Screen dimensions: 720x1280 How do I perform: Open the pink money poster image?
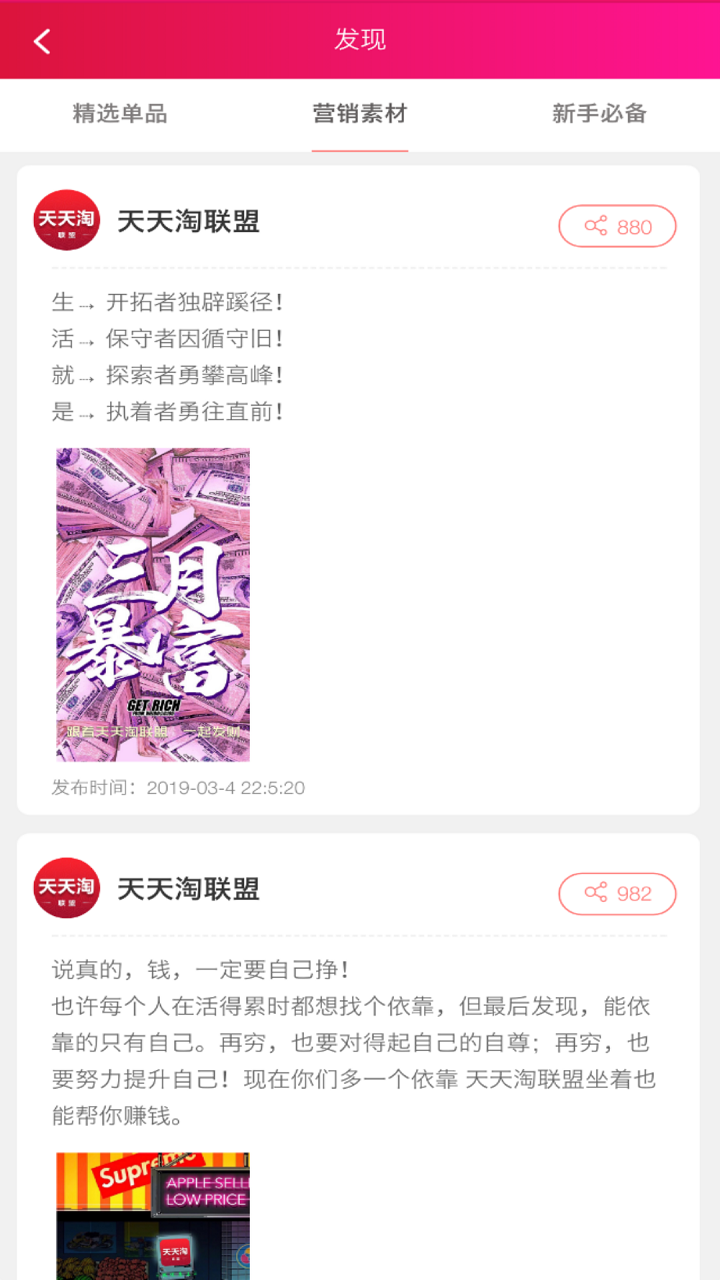[x=153, y=604]
